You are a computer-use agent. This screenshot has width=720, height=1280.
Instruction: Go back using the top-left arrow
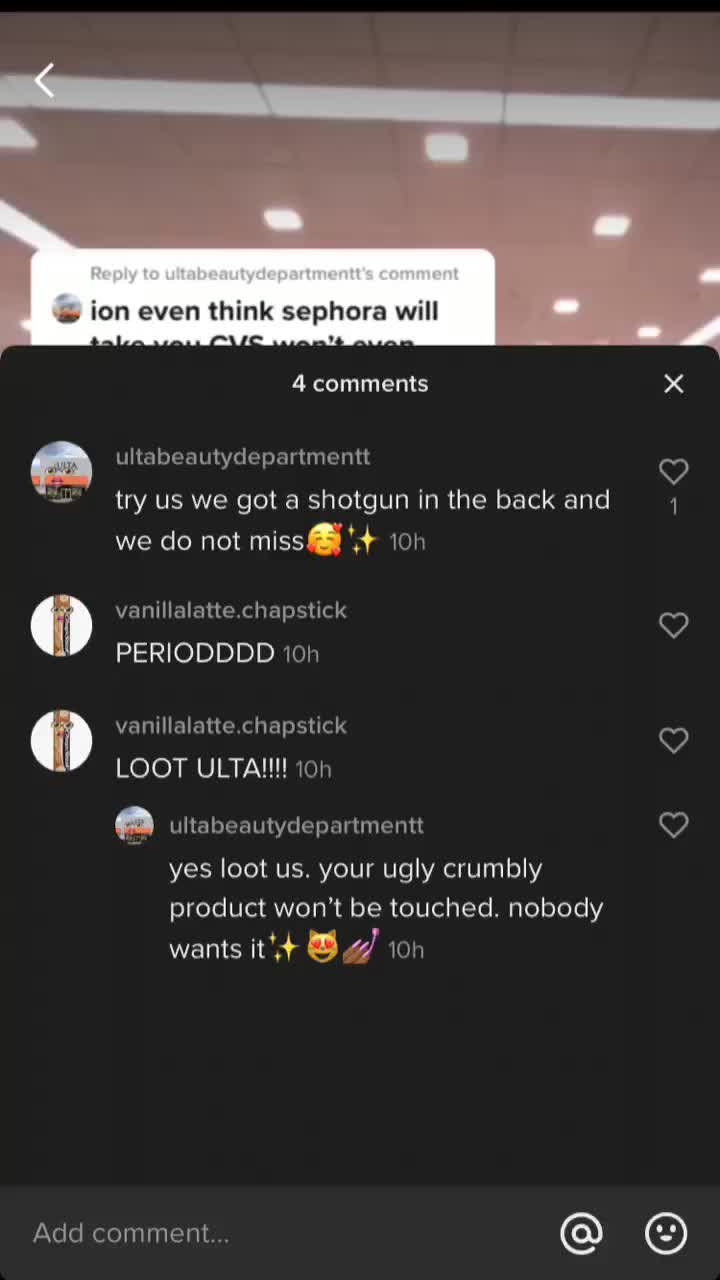click(44, 81)
